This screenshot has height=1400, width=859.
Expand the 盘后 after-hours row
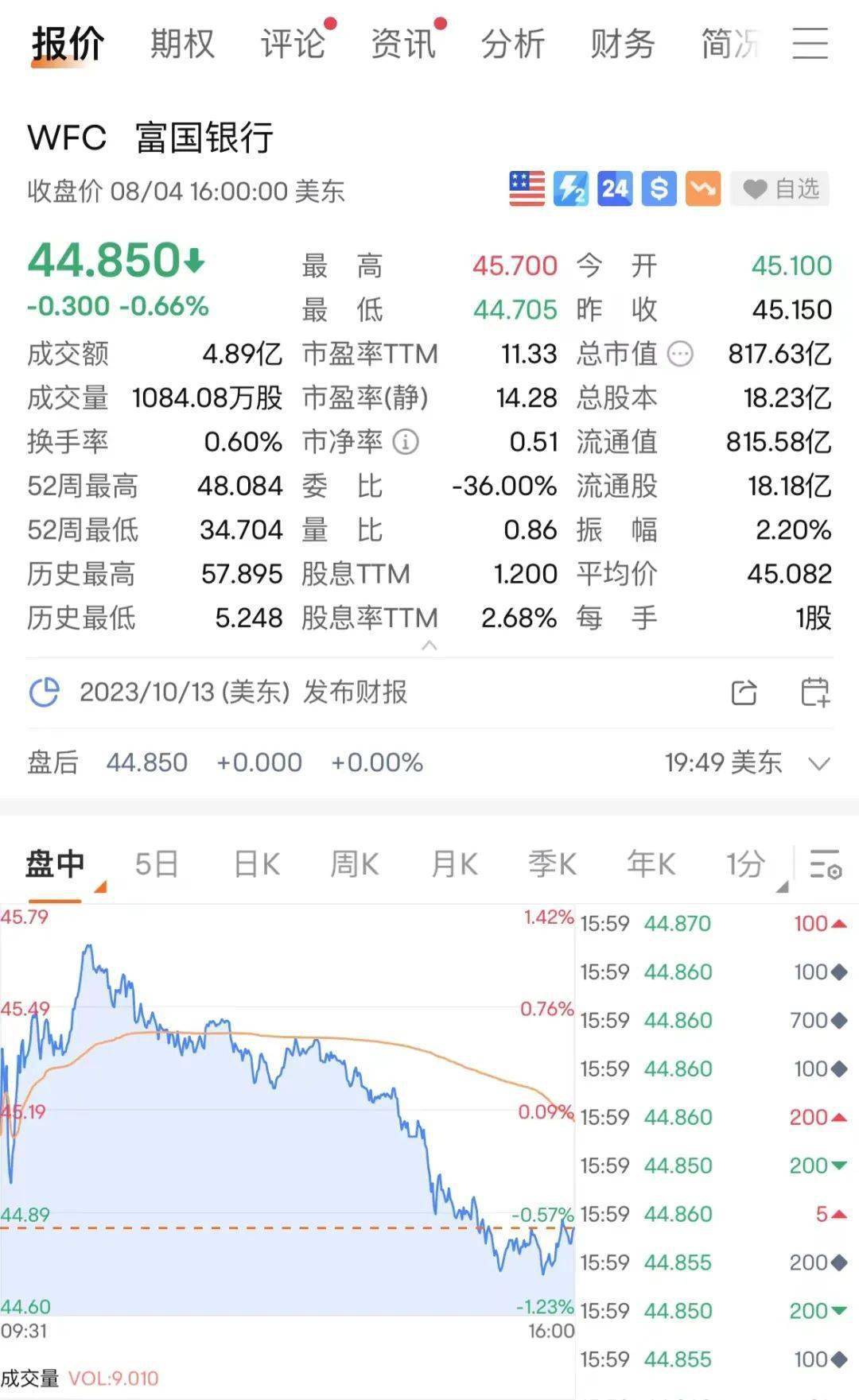[818, 763]
